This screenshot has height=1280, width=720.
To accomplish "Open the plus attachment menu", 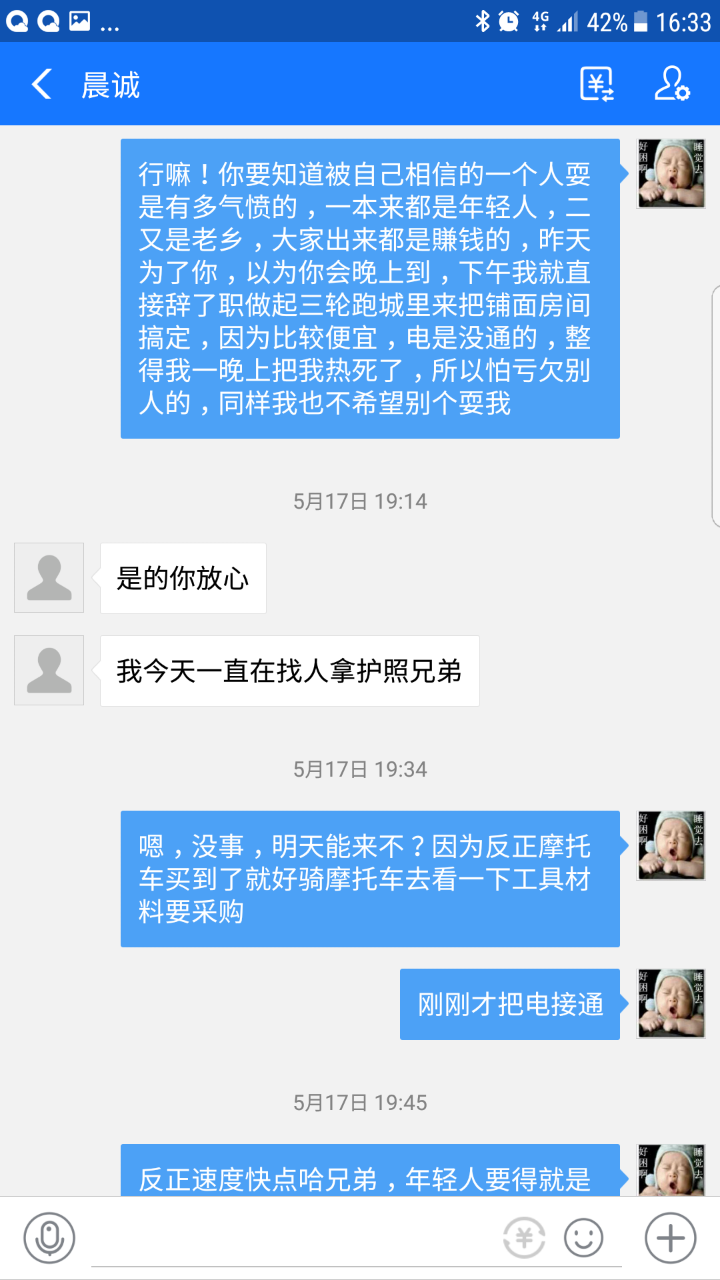I will pos(670,1238).
